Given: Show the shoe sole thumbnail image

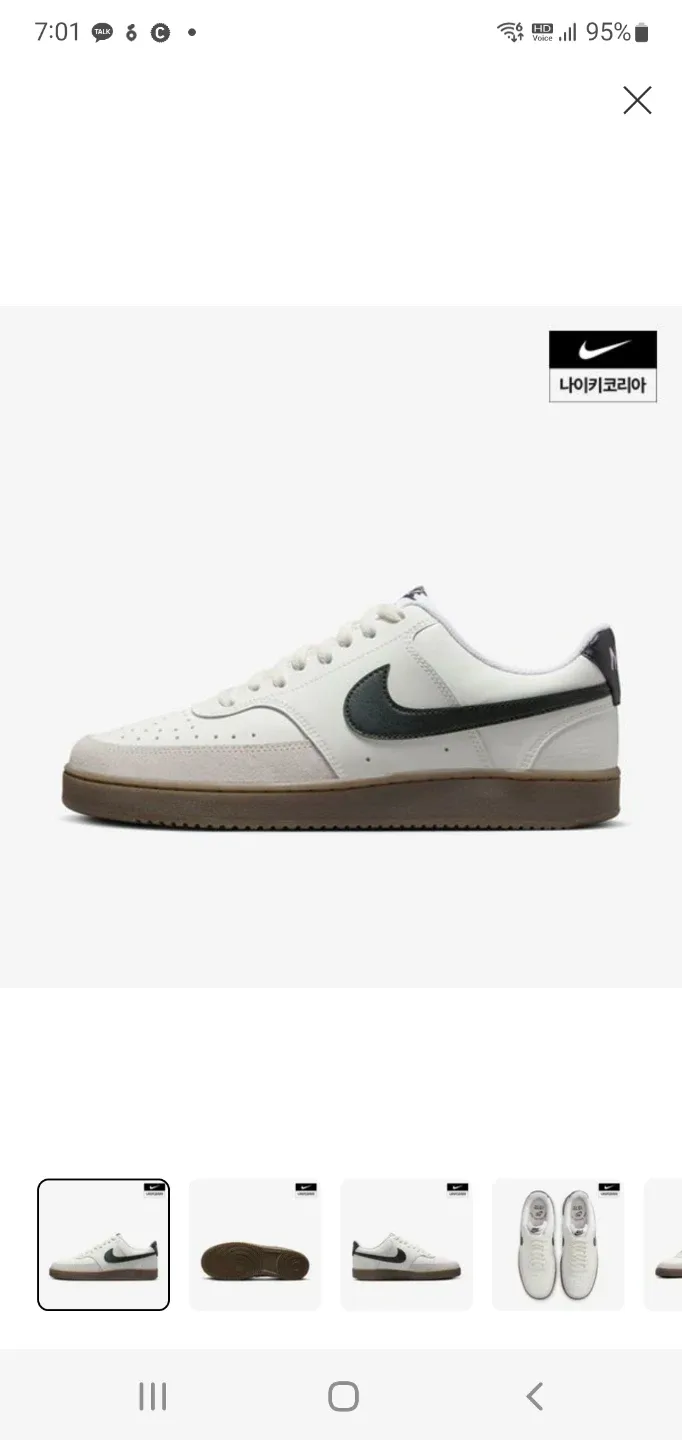Looking at the screenshot, I should click(255, 1244).
